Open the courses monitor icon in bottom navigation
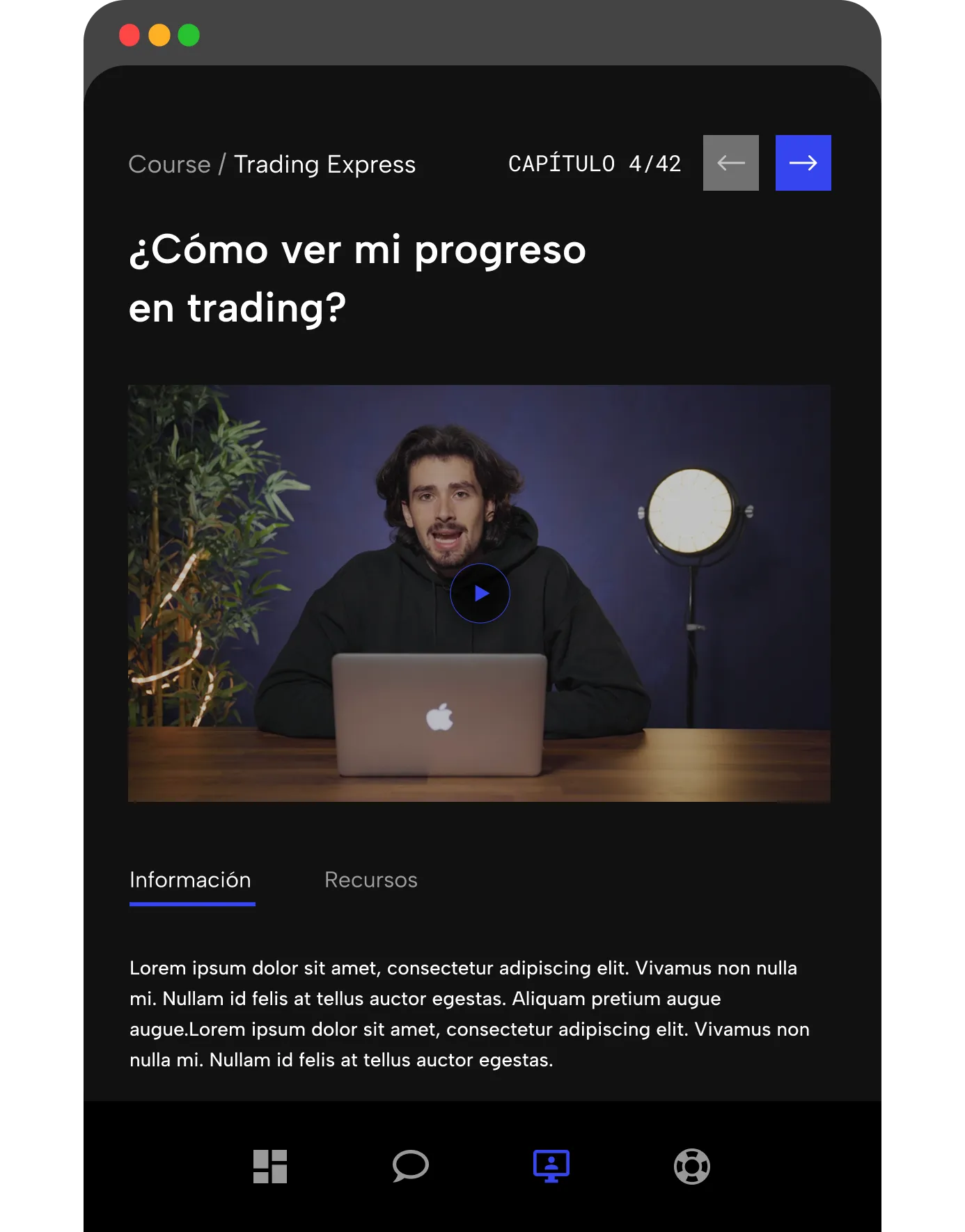Screen dimensions: 965x1232 pyautogui.click(x=551, y=1166)
